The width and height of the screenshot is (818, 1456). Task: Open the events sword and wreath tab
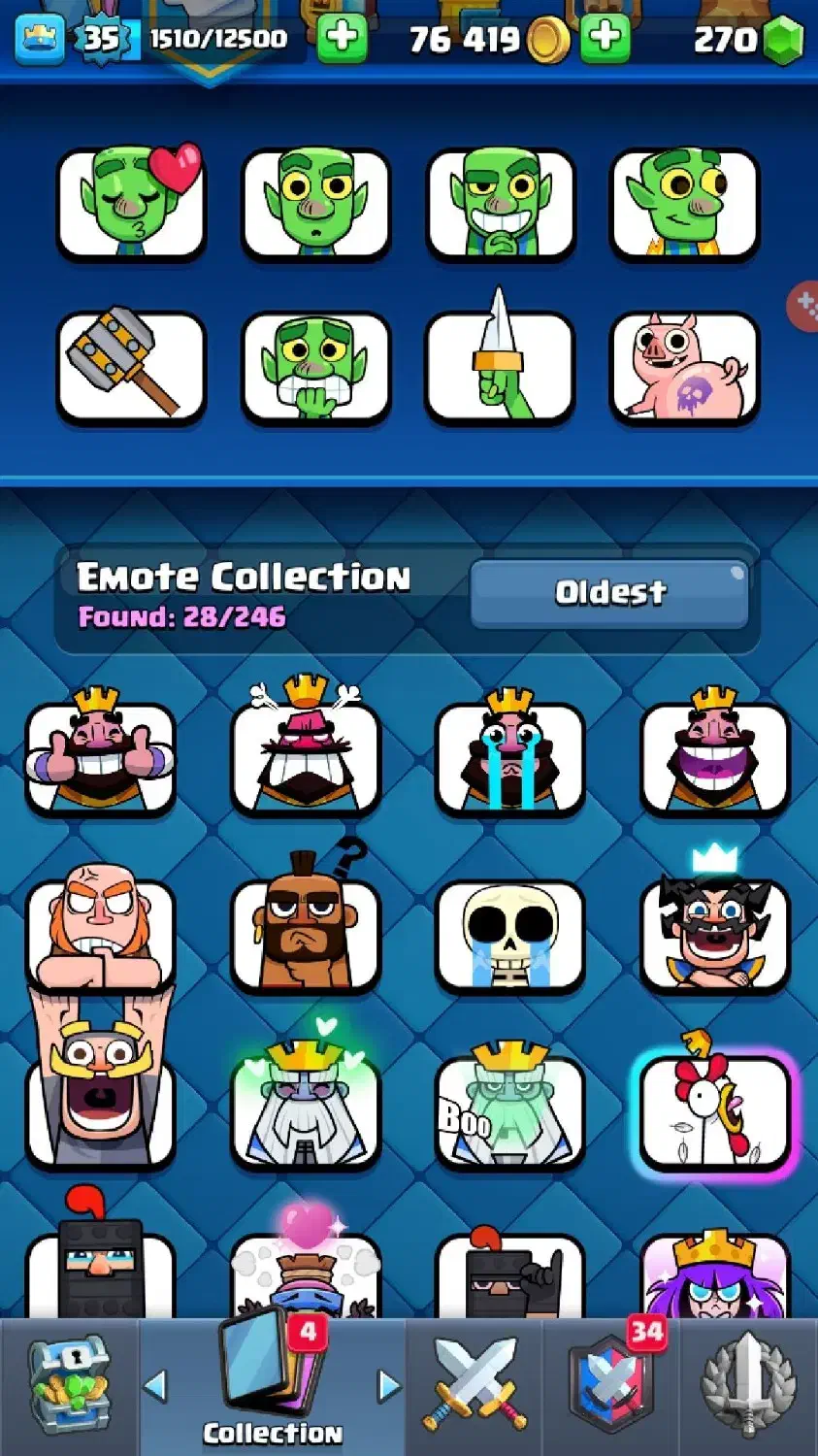pos(748,1386)
